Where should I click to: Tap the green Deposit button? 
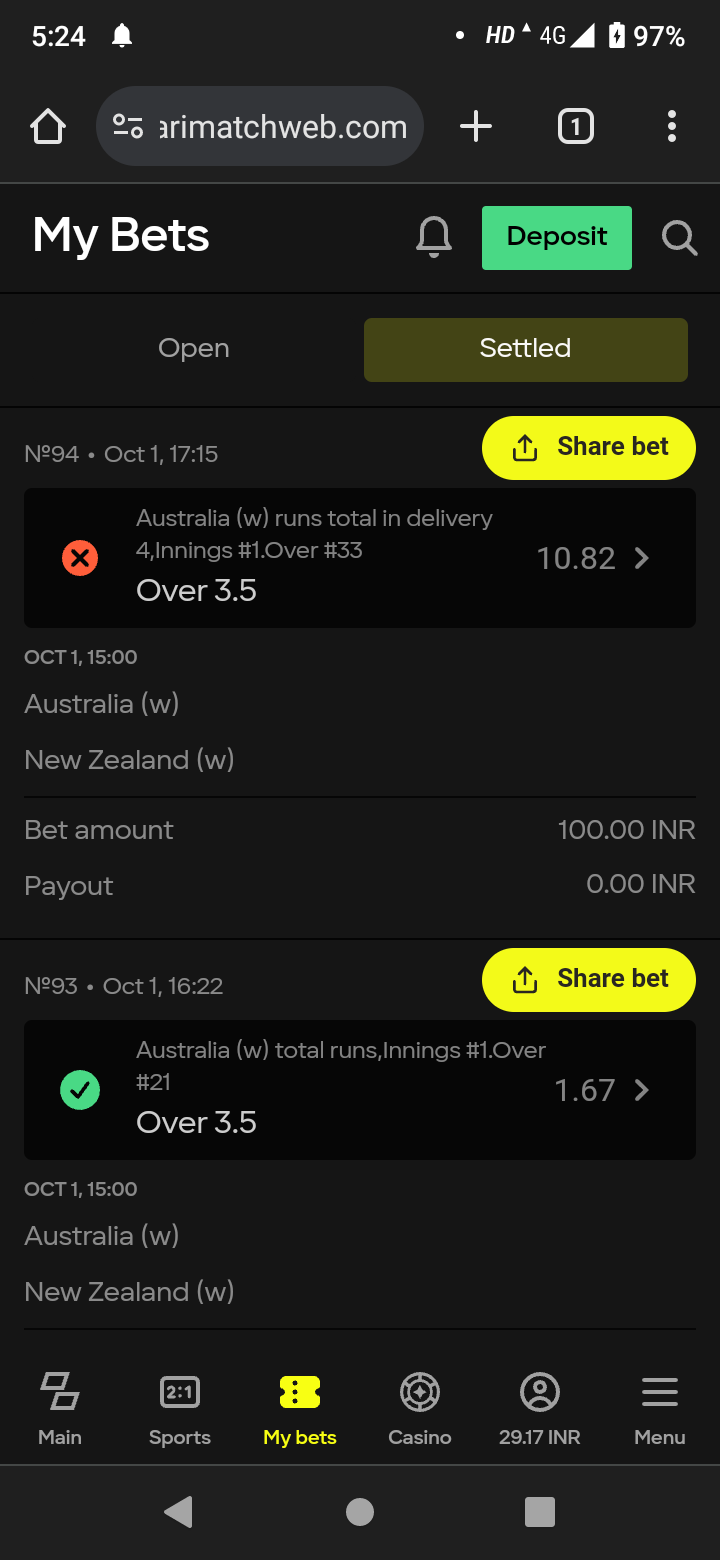tap(557, 238)
